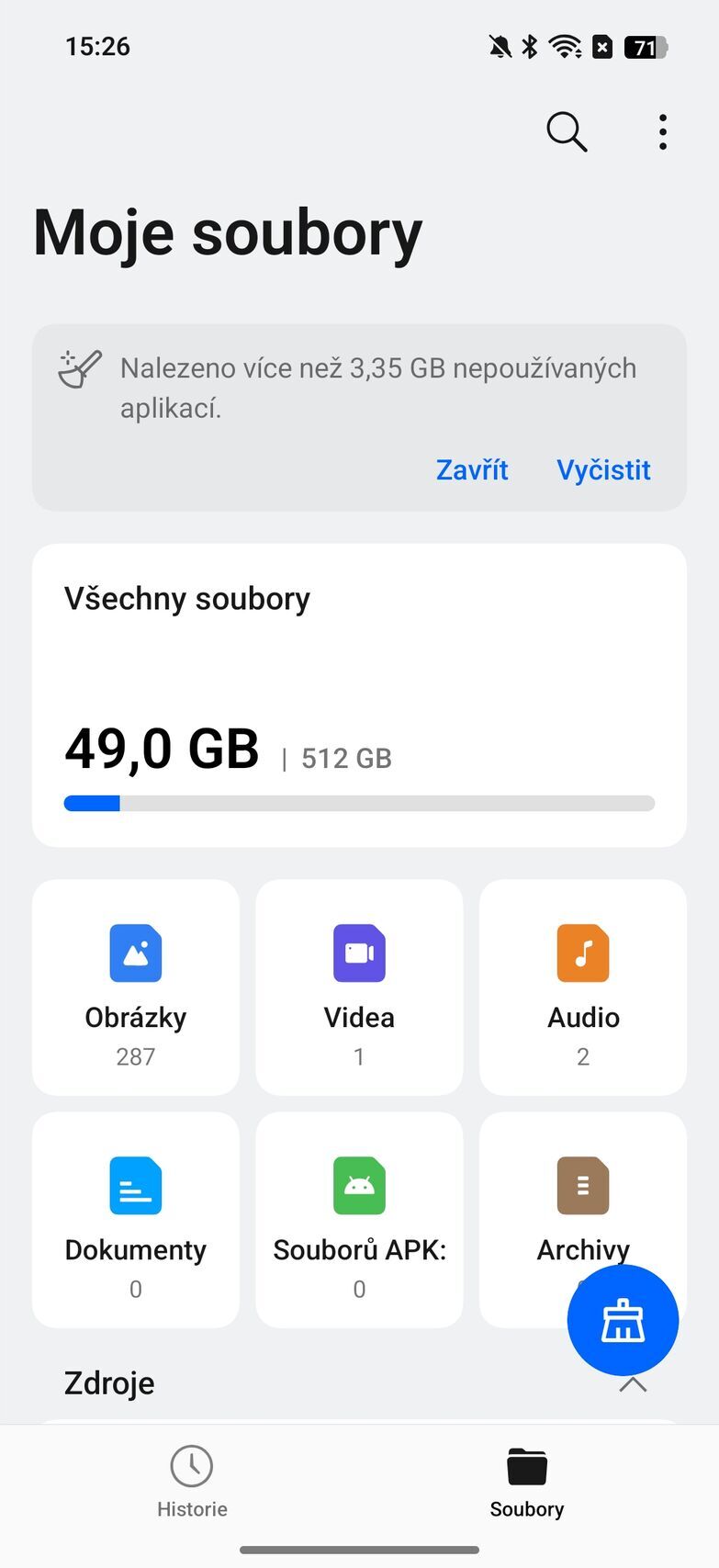The image size is (719, 1568).
Task: Open the Videa video category
Action: point(358,987)
